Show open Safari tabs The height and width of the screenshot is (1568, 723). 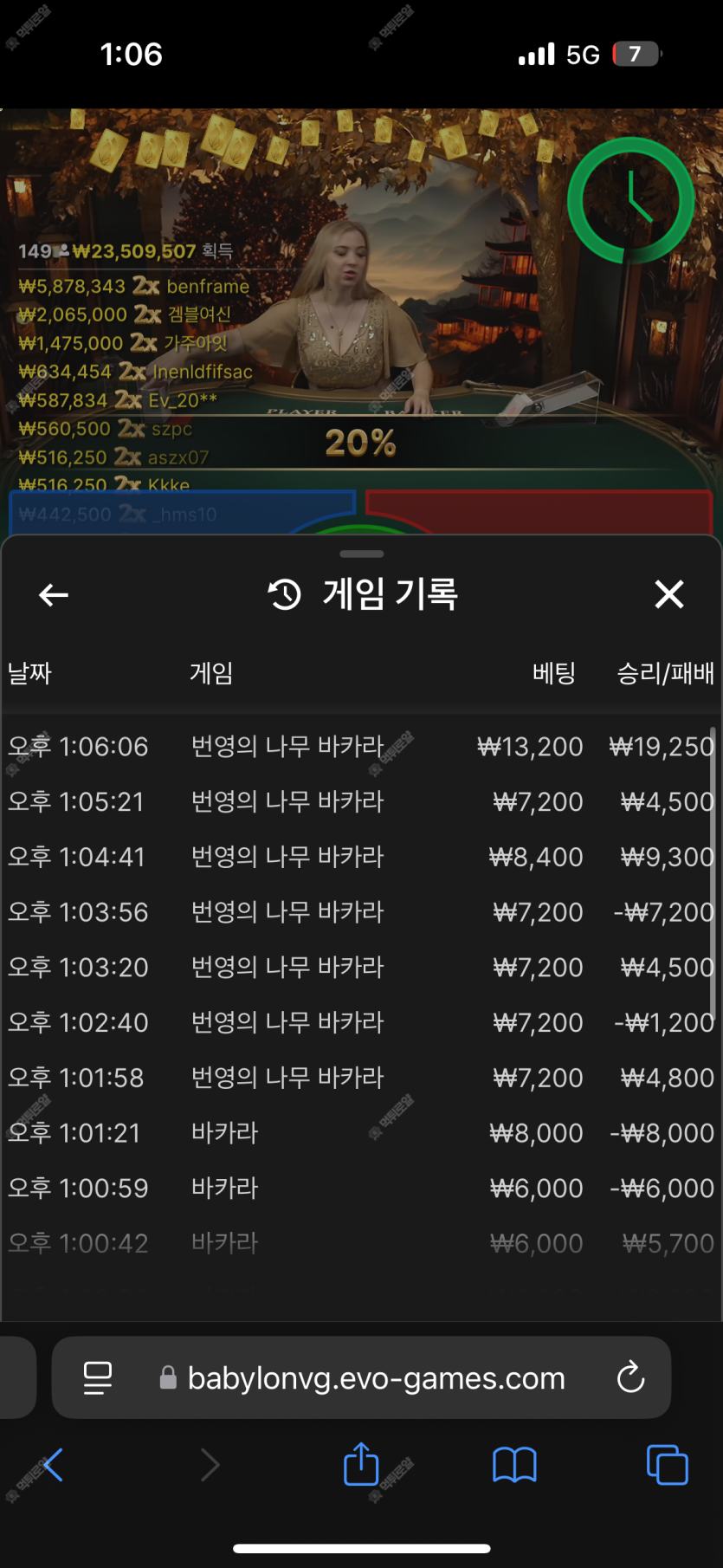pyautogui.click(x=667, y=1465)
